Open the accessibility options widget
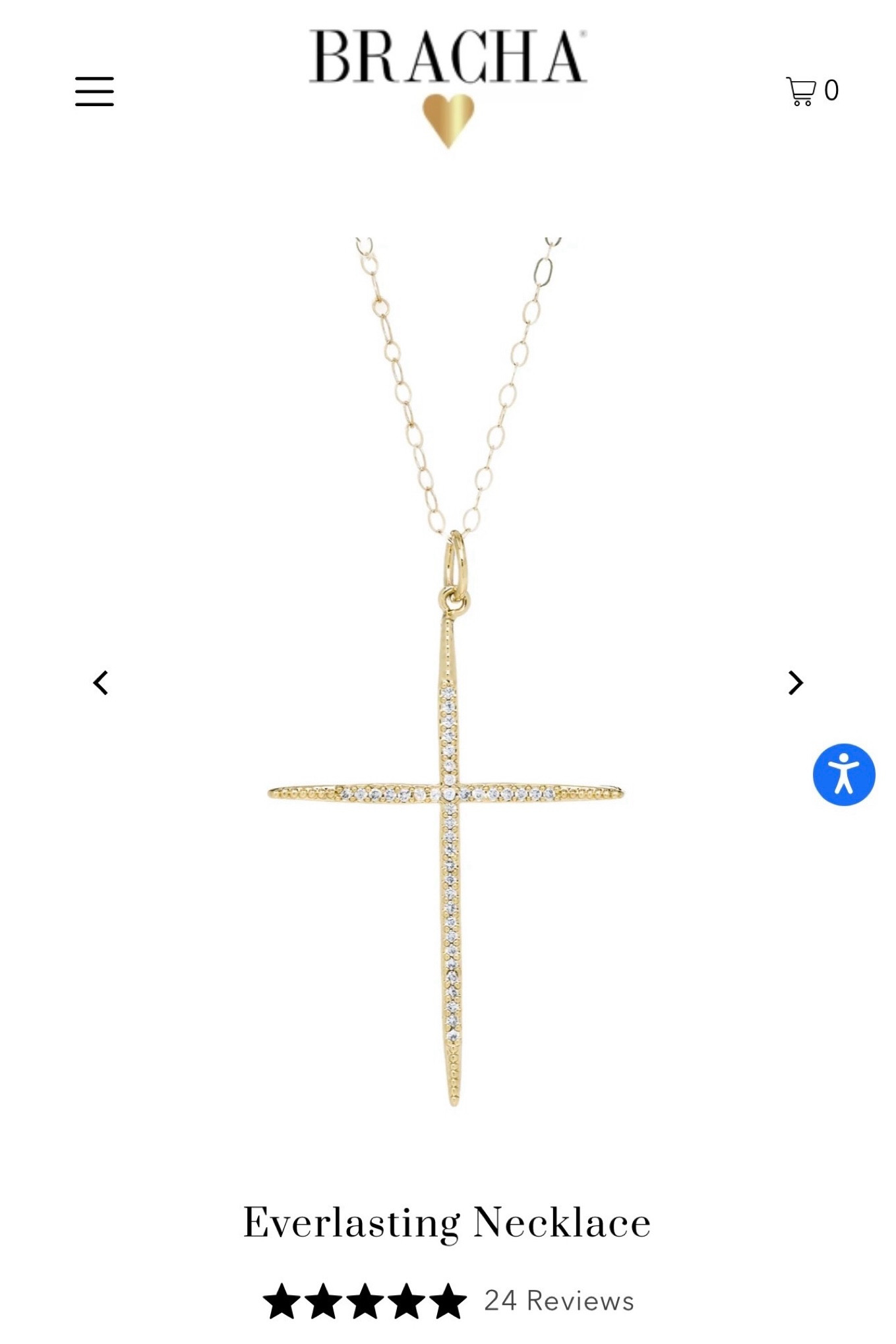 click(x=843, y=775)
